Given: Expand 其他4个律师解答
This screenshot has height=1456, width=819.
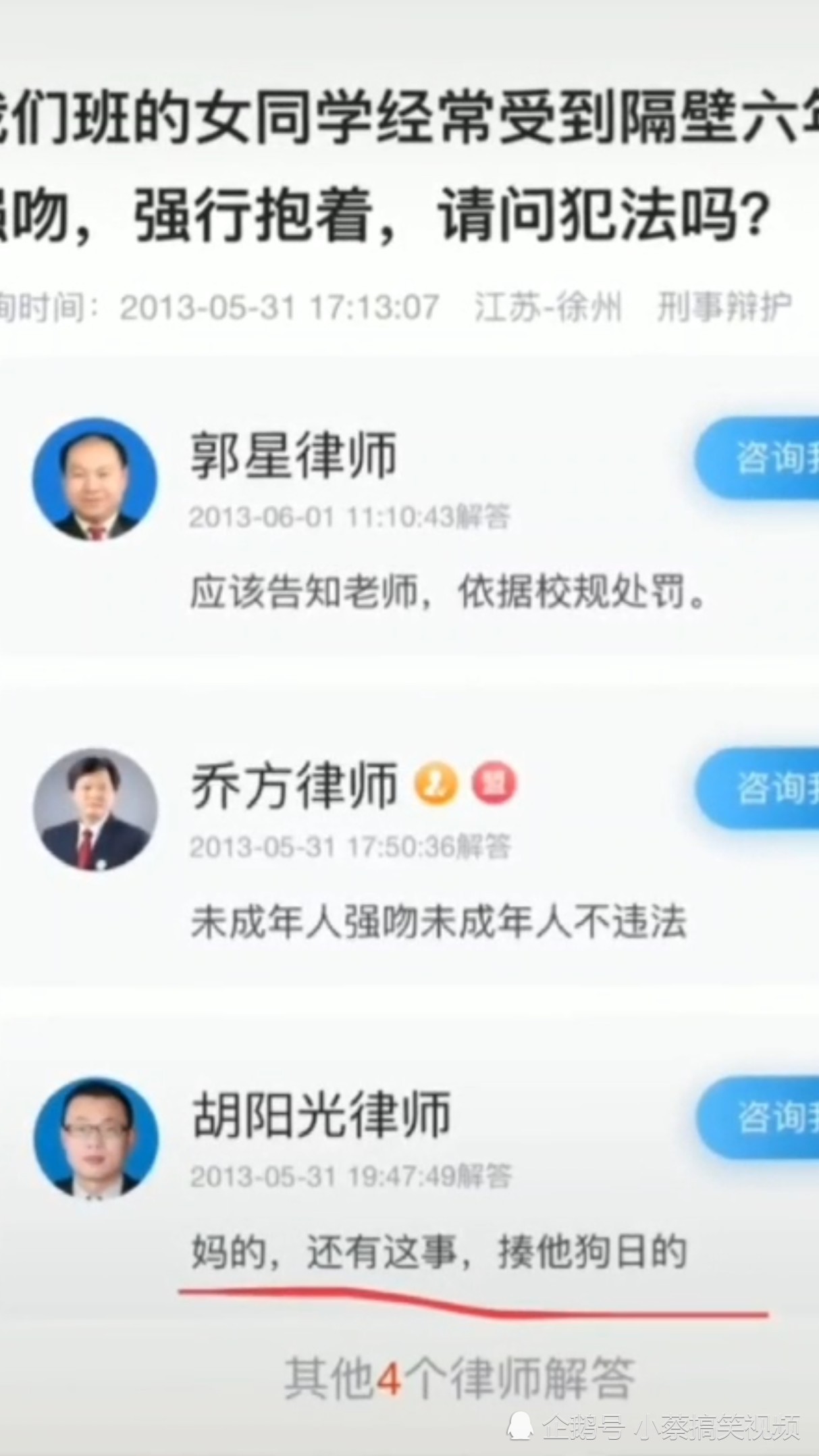Looking at the screenshot, I should (x=459, y=1378).
